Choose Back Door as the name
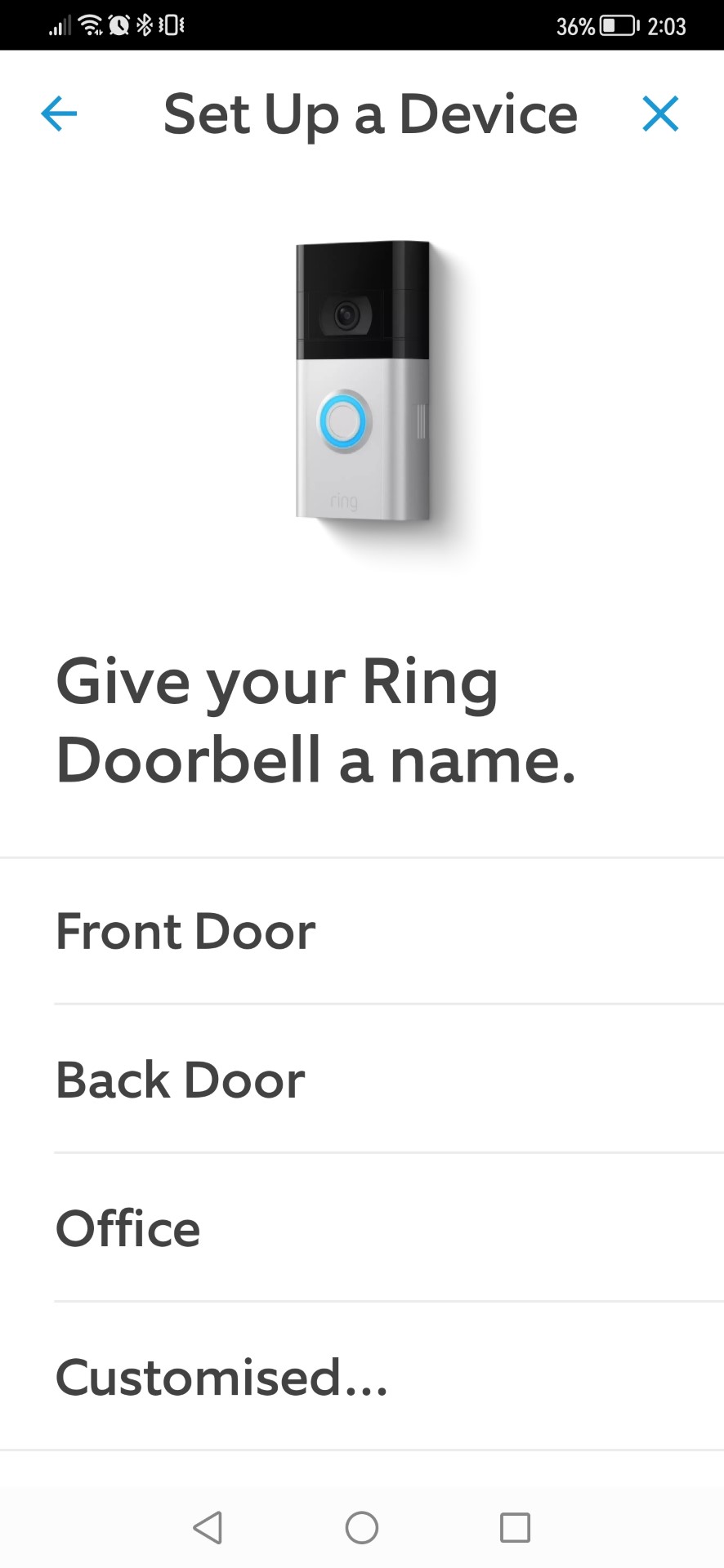Image resolution: width=724 pixels, height=1568 pixels. point(362,1079)
